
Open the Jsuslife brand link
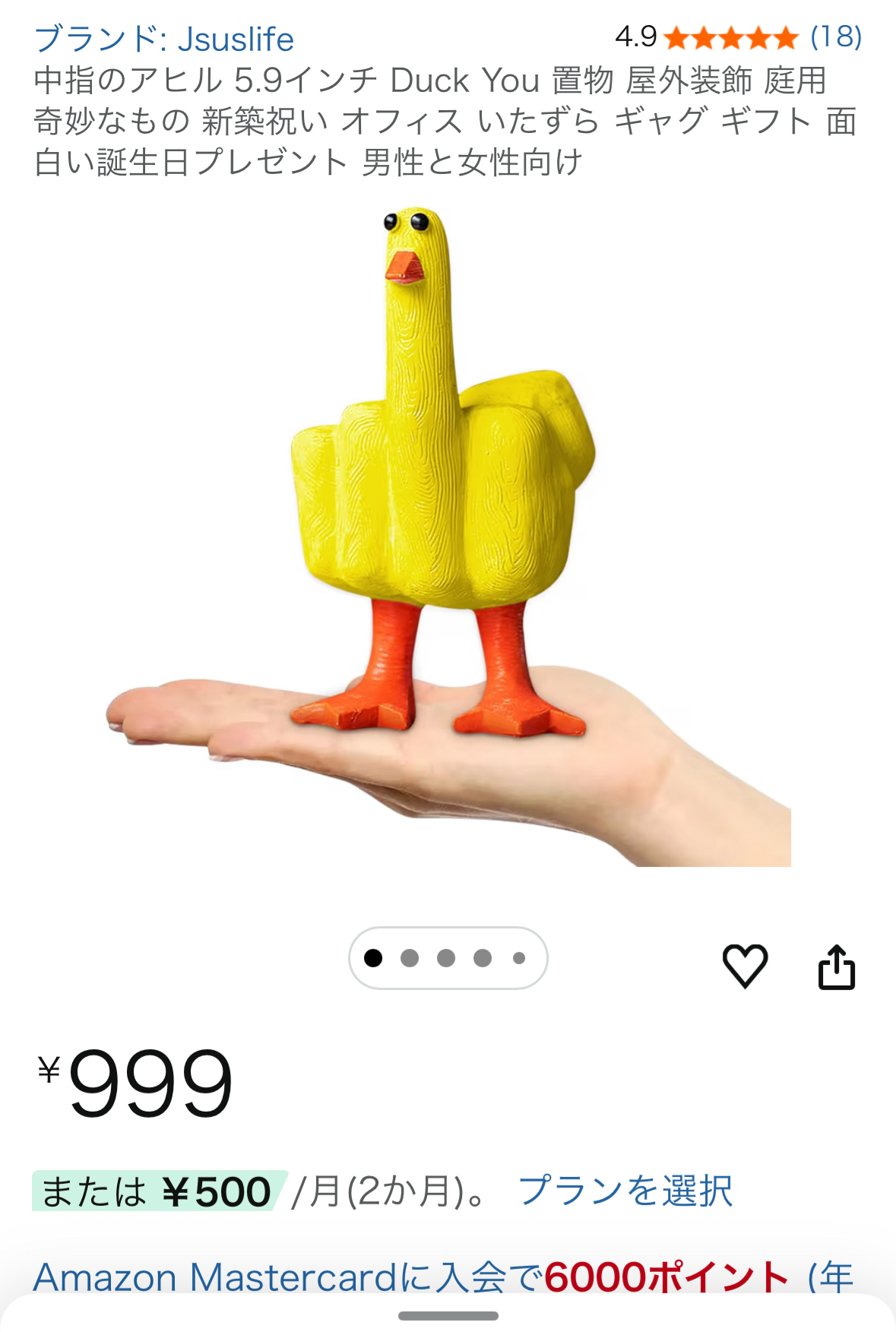click(x=164, y=40)
